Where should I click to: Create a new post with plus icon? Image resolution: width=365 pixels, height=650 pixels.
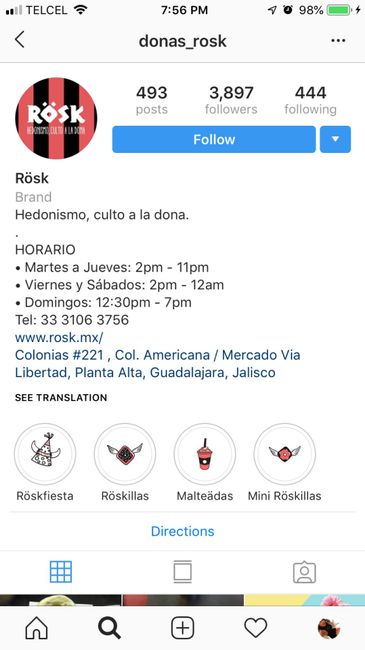(x=182, y=628)
